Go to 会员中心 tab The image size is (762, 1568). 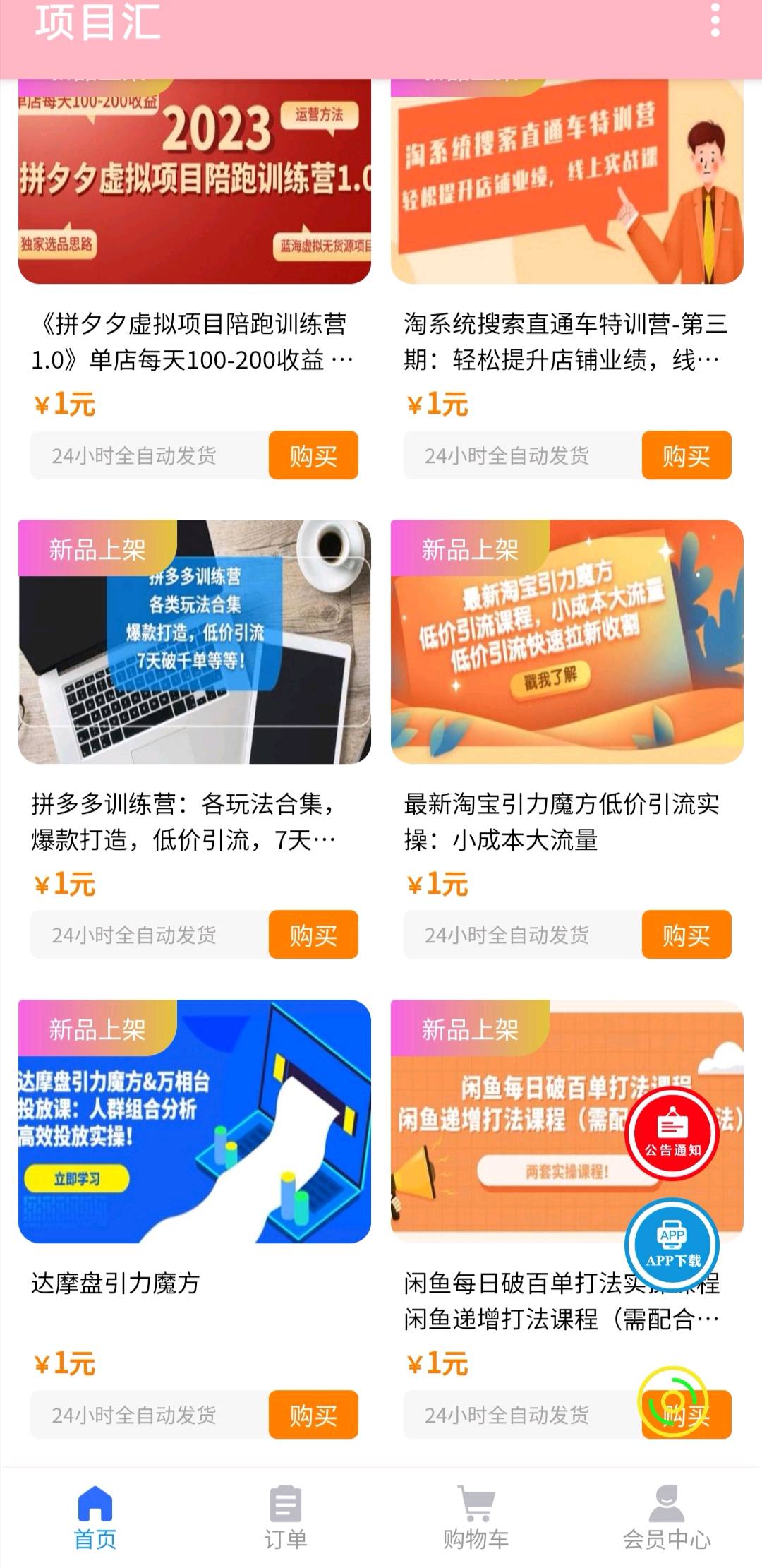point(667,1517)
